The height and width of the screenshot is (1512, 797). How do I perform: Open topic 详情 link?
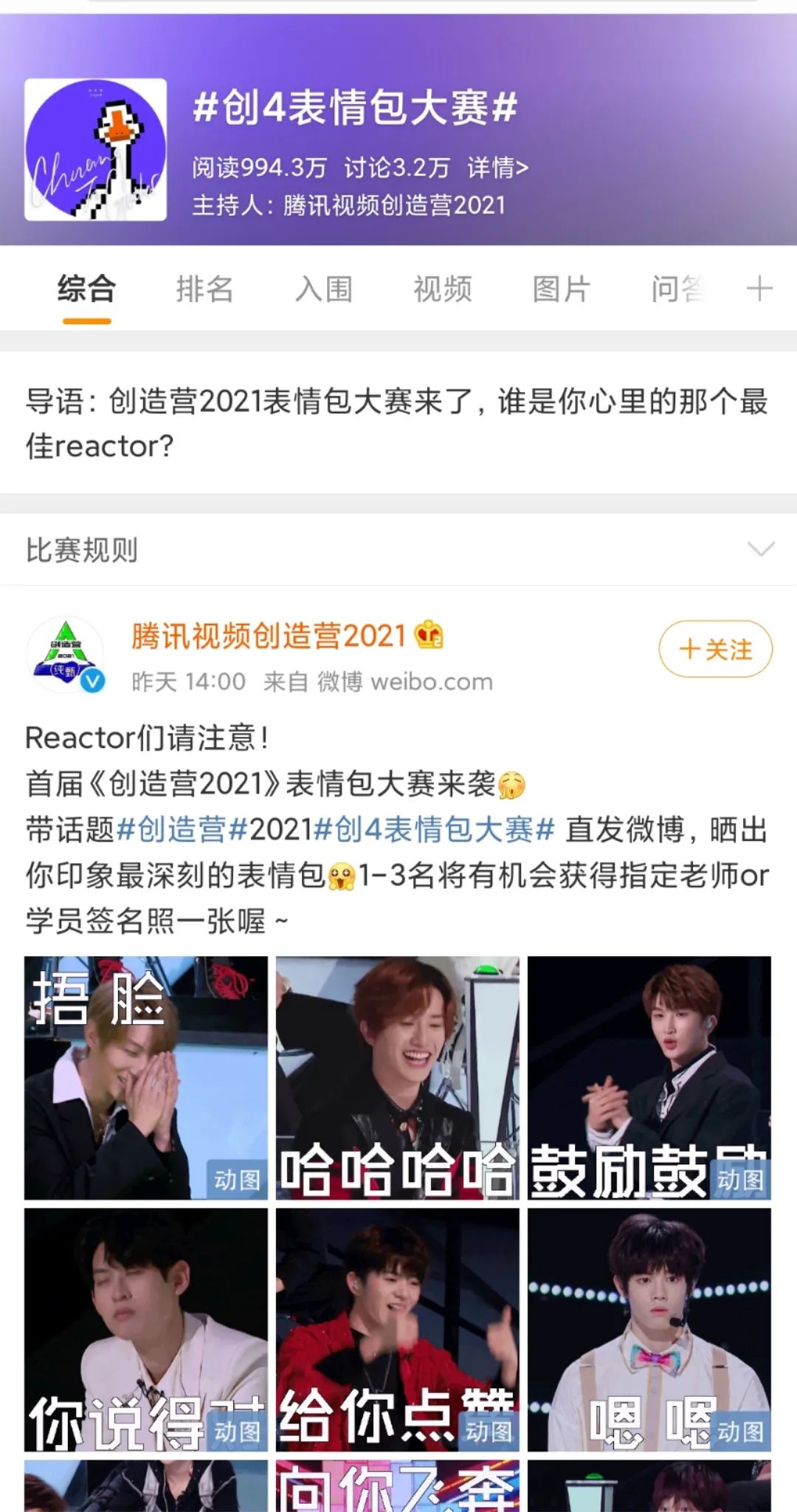[497, 168]
